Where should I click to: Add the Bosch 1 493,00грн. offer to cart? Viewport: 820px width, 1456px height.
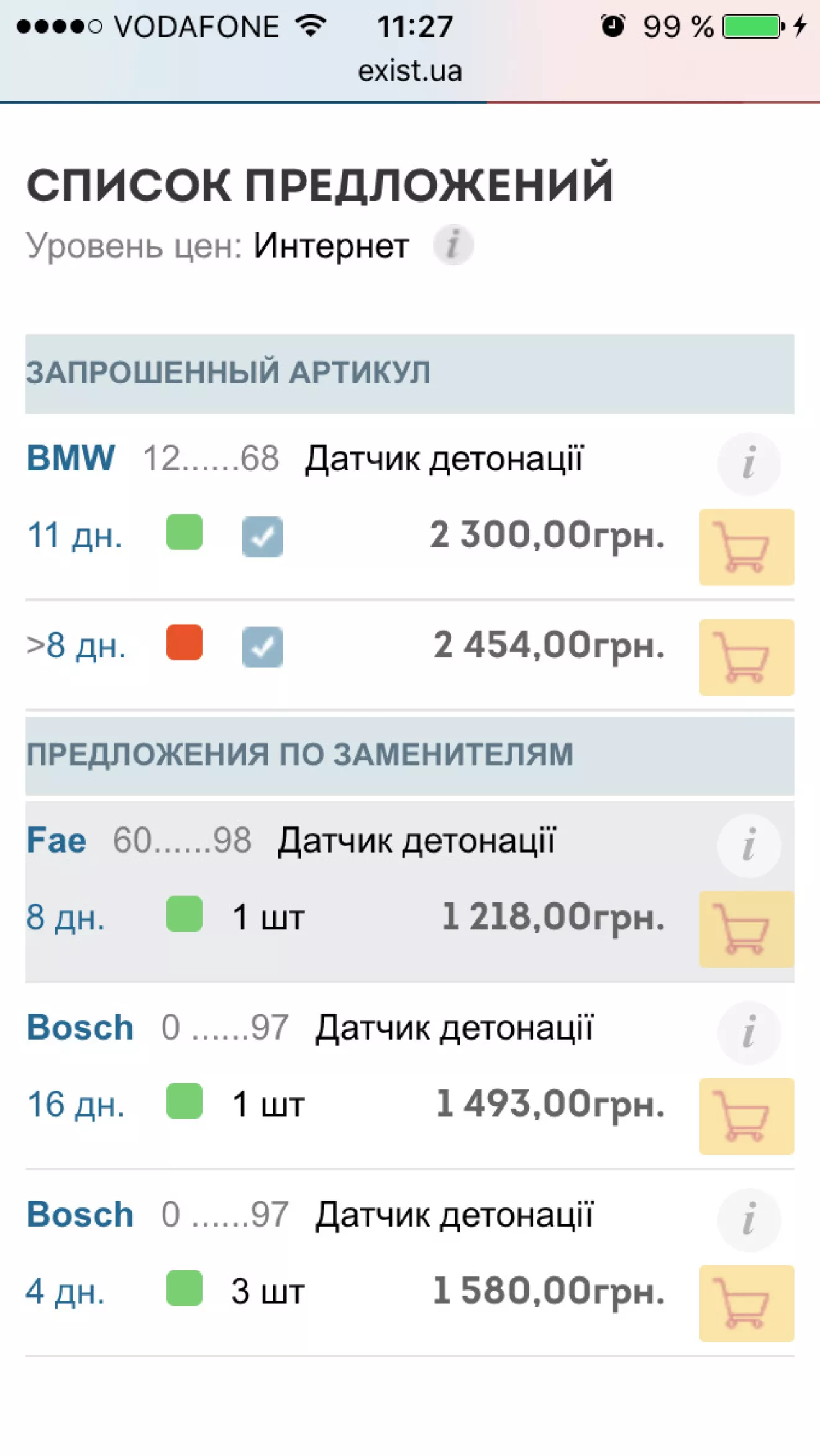pos(747,1116)
